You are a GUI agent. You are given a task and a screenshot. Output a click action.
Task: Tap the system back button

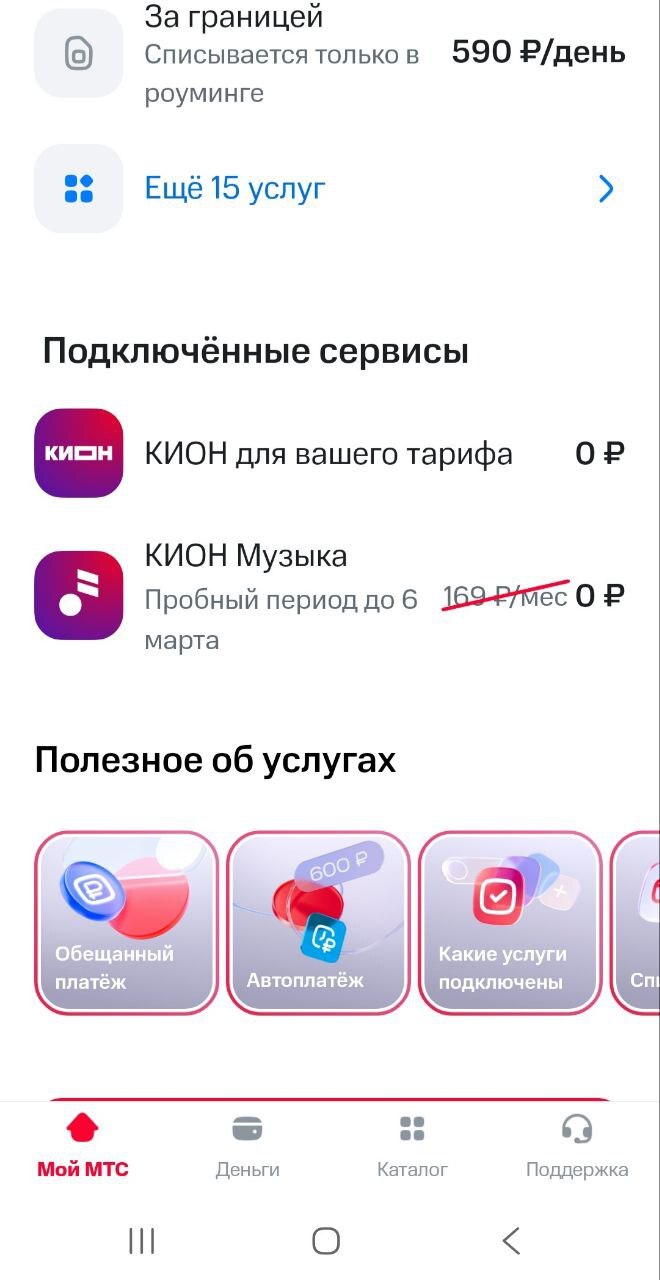511,1241
